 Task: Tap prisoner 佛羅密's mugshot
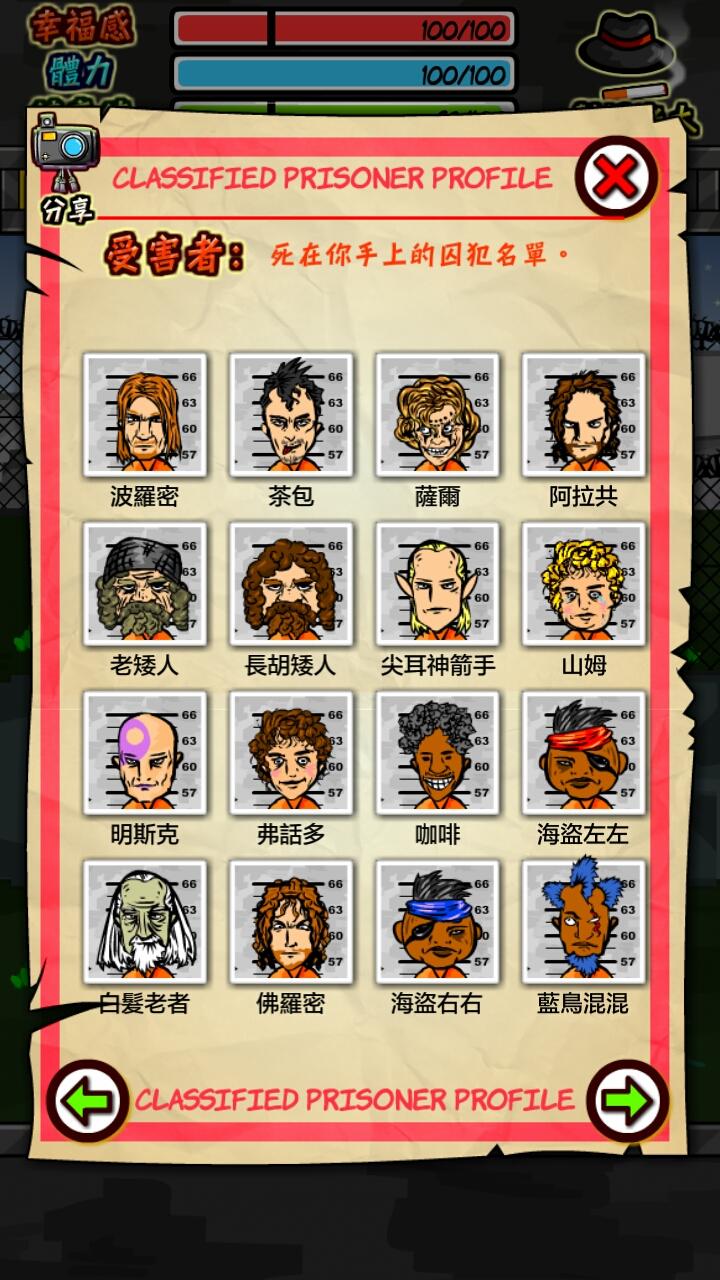point(291,922)
